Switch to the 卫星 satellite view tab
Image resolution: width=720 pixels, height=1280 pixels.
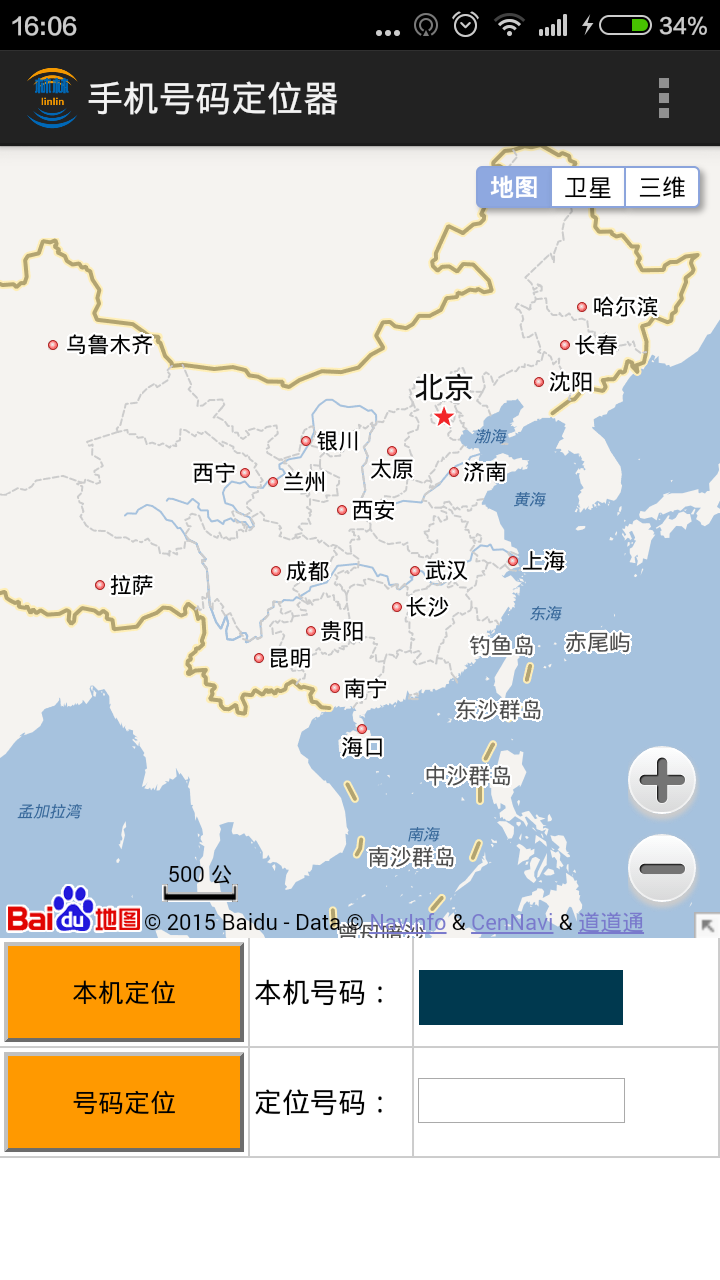click(588, 186)
